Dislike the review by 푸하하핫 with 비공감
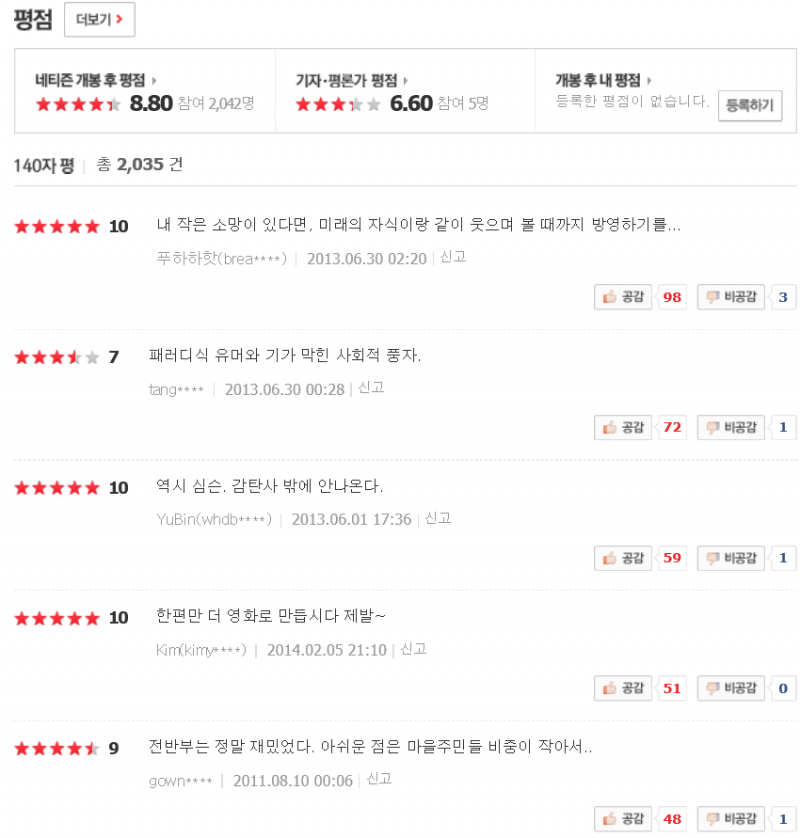 click(731, 297)
